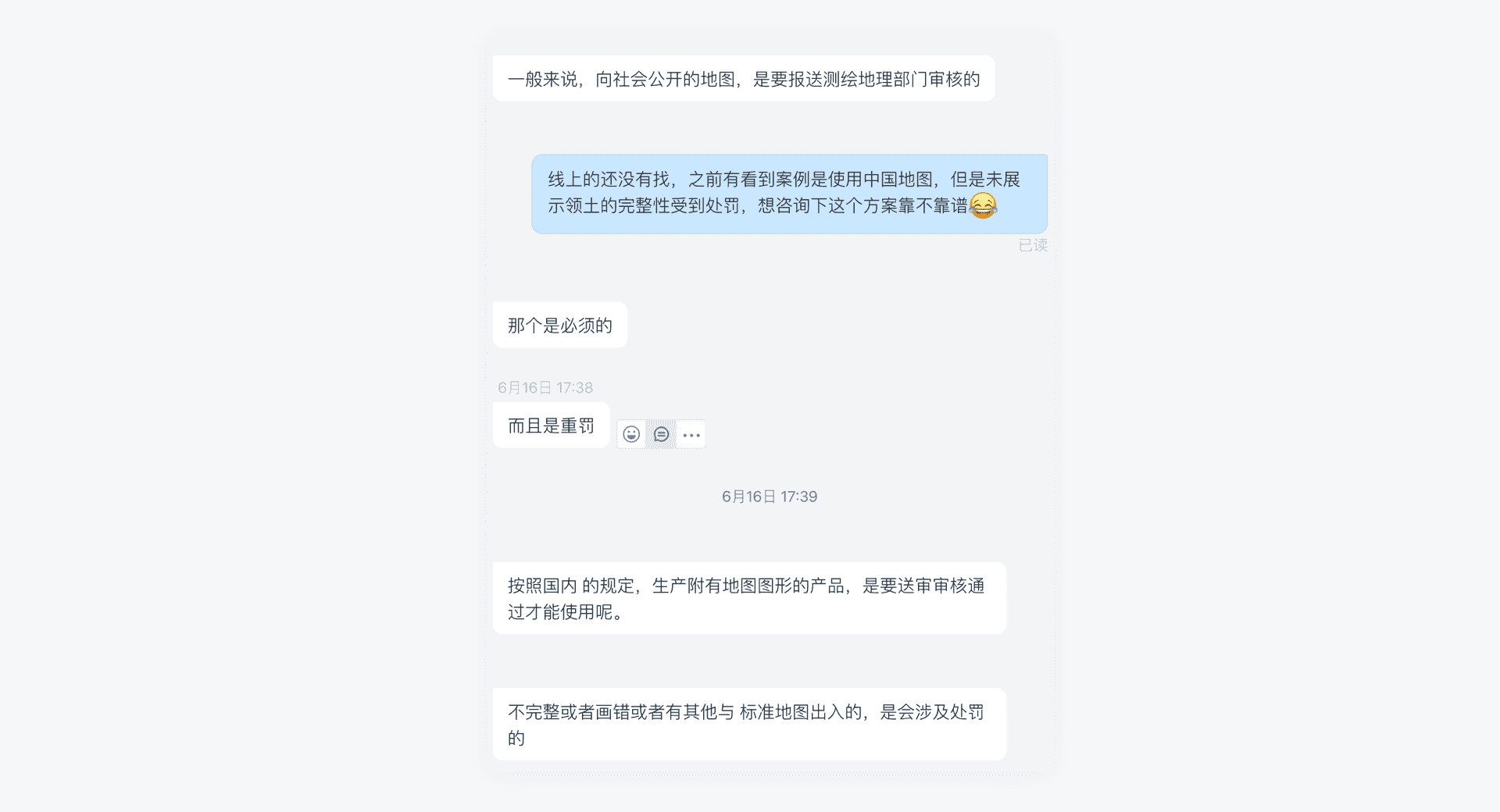Add emoji reaction to 而且是重罚 message
This screenshot has height=812, width=1500.
(631, 434)
